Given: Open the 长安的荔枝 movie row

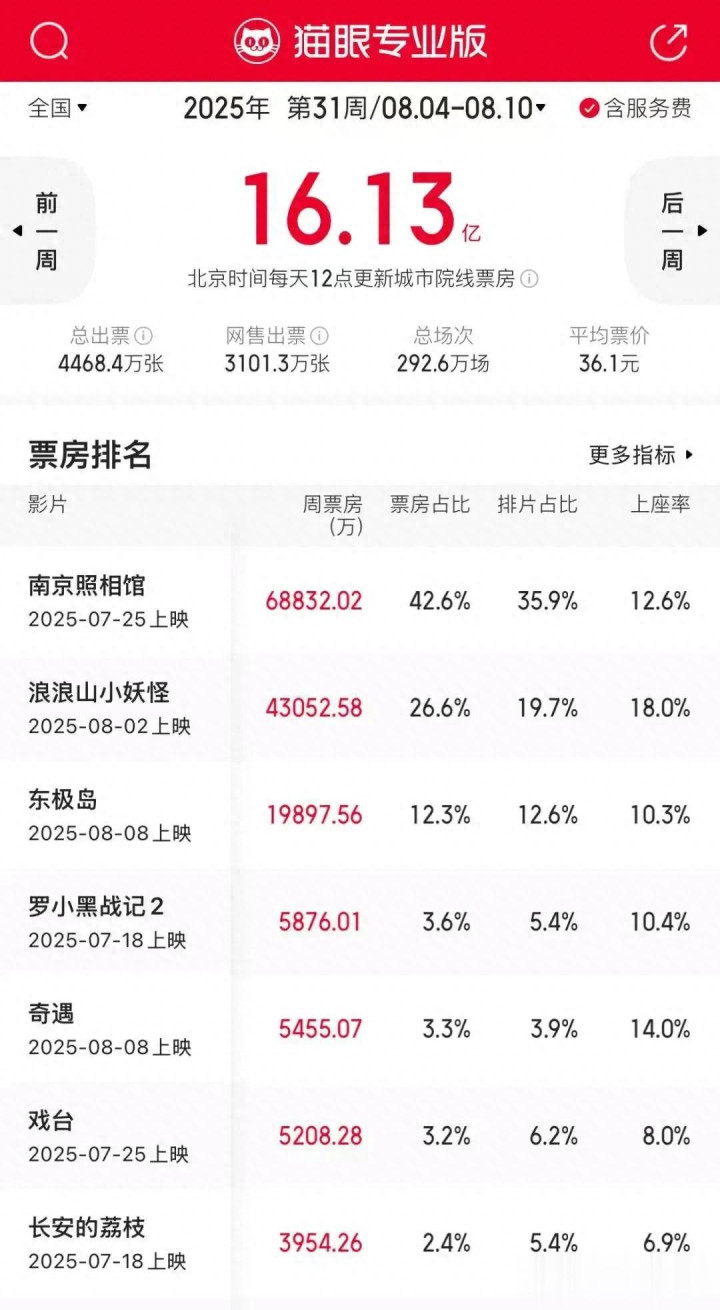Looking at the screenshot, I should 360,1243.
